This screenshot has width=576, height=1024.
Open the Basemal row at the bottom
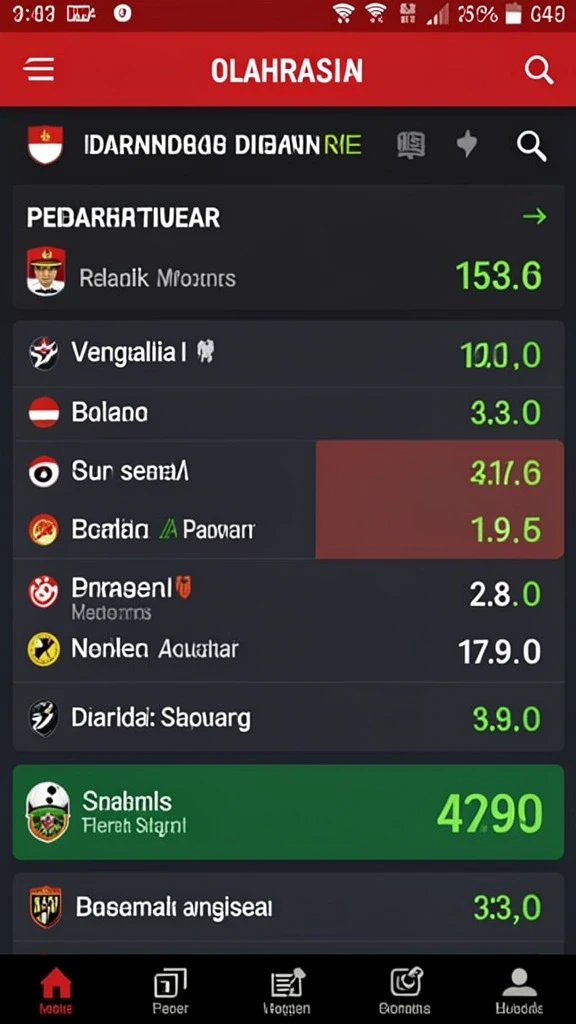pyautogui.click(x=288, y=907)
